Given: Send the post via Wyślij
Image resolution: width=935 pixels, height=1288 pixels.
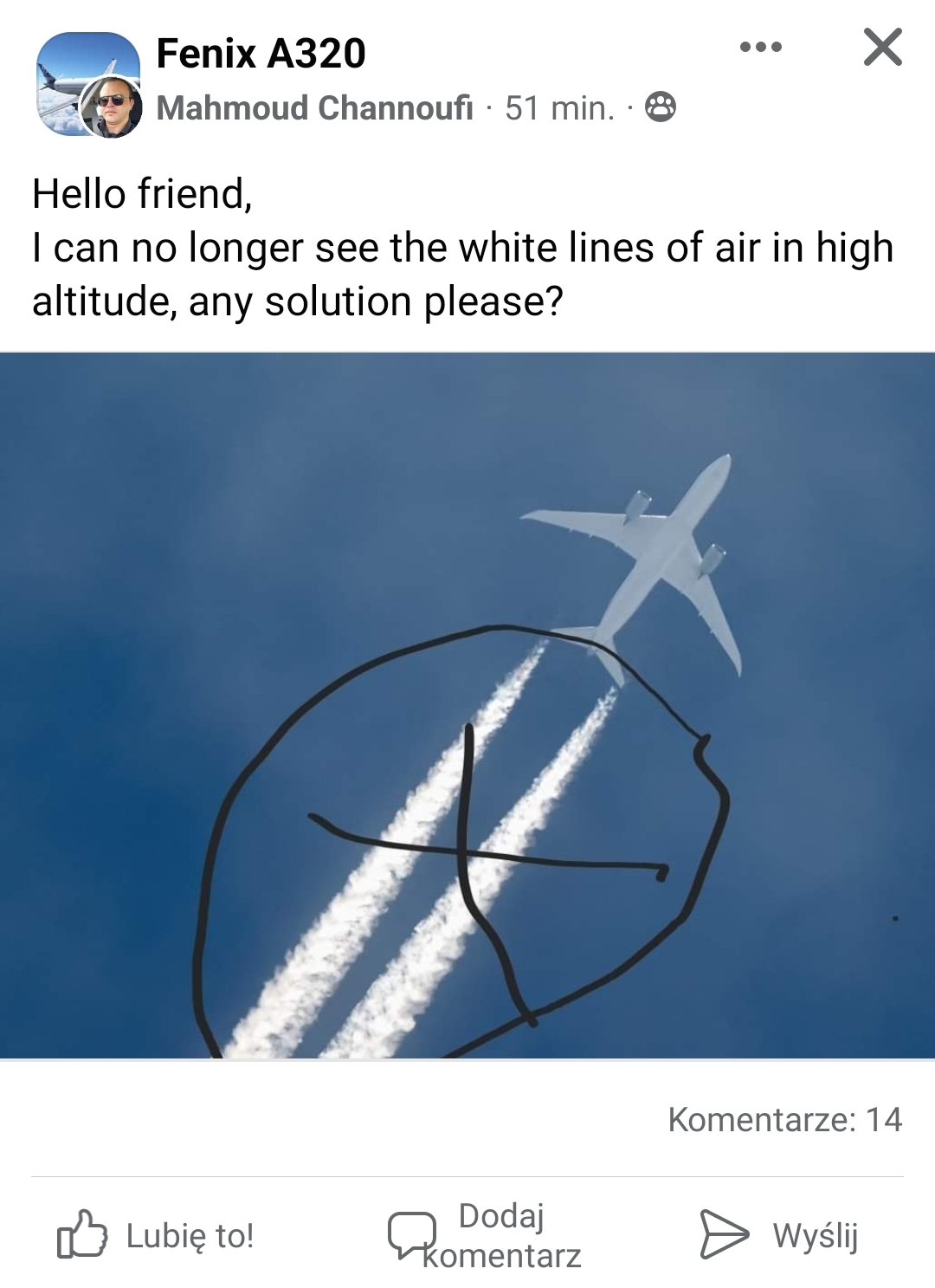Looking at the screenshot, I should (x=779, y=1235).
